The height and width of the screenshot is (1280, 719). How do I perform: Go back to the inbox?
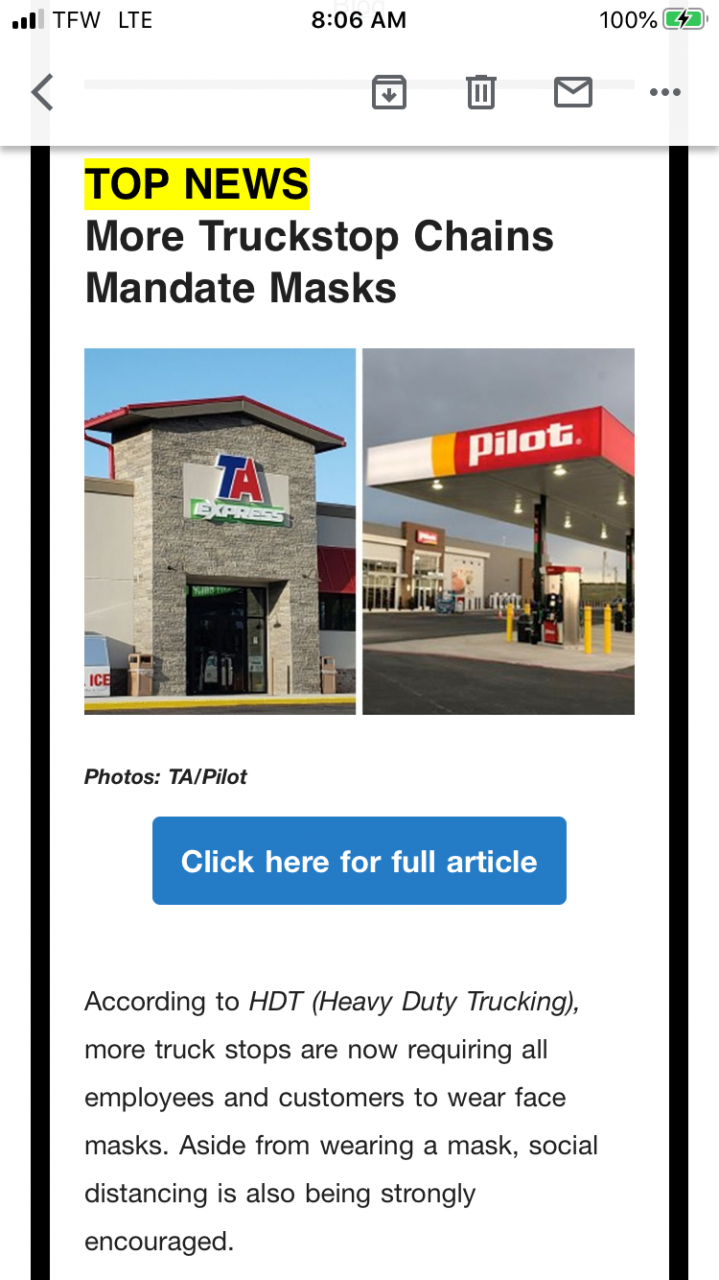click(x=42, y=92)
